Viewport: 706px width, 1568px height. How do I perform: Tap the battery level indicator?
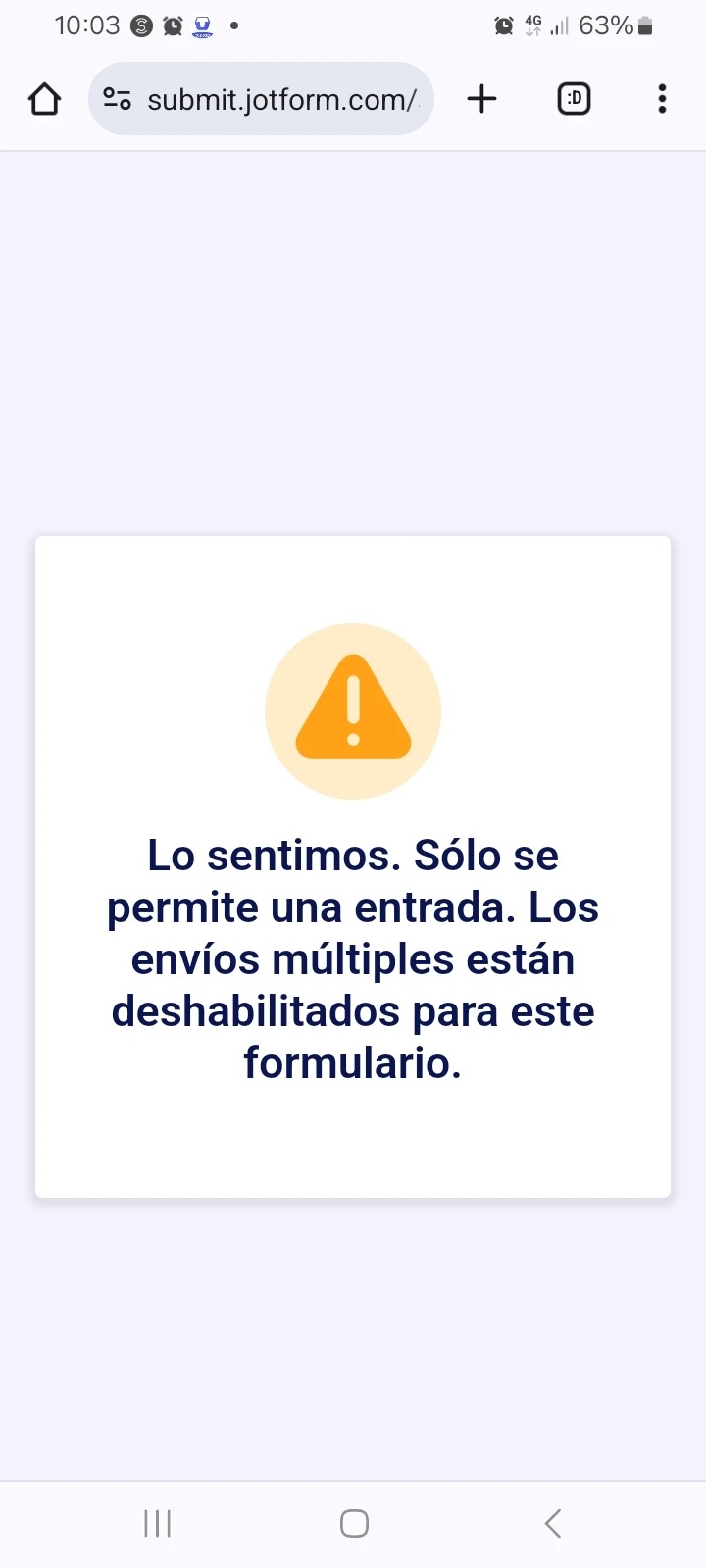pyautogui.click(x=643, y=25)
